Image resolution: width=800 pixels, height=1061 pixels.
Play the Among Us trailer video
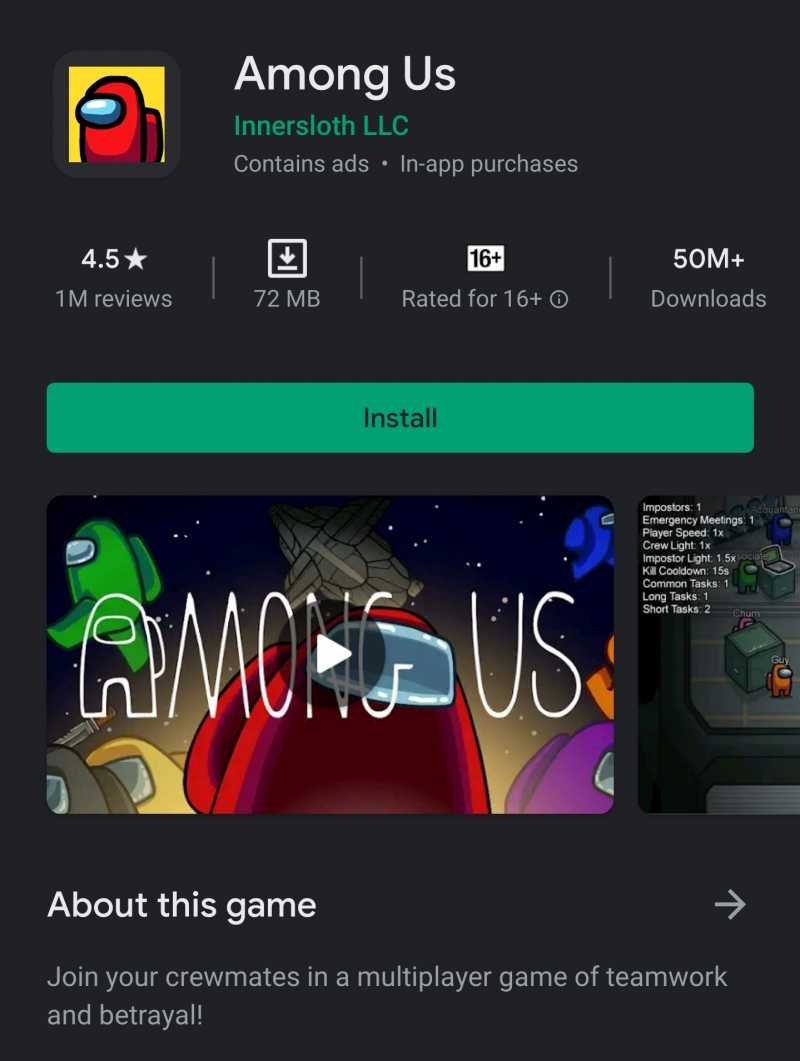coord(334,654)
